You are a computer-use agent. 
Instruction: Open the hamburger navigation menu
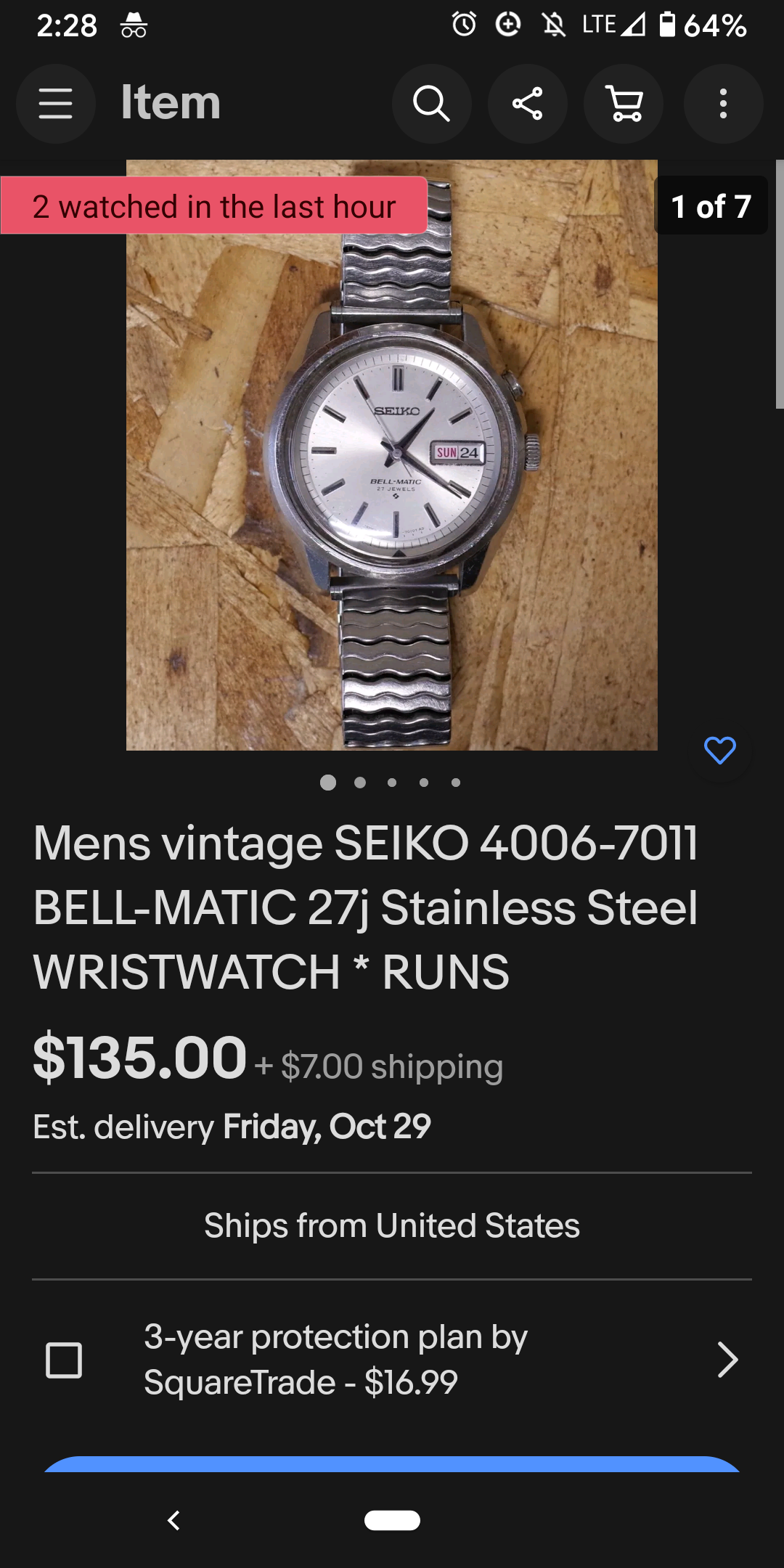[56, 104]
